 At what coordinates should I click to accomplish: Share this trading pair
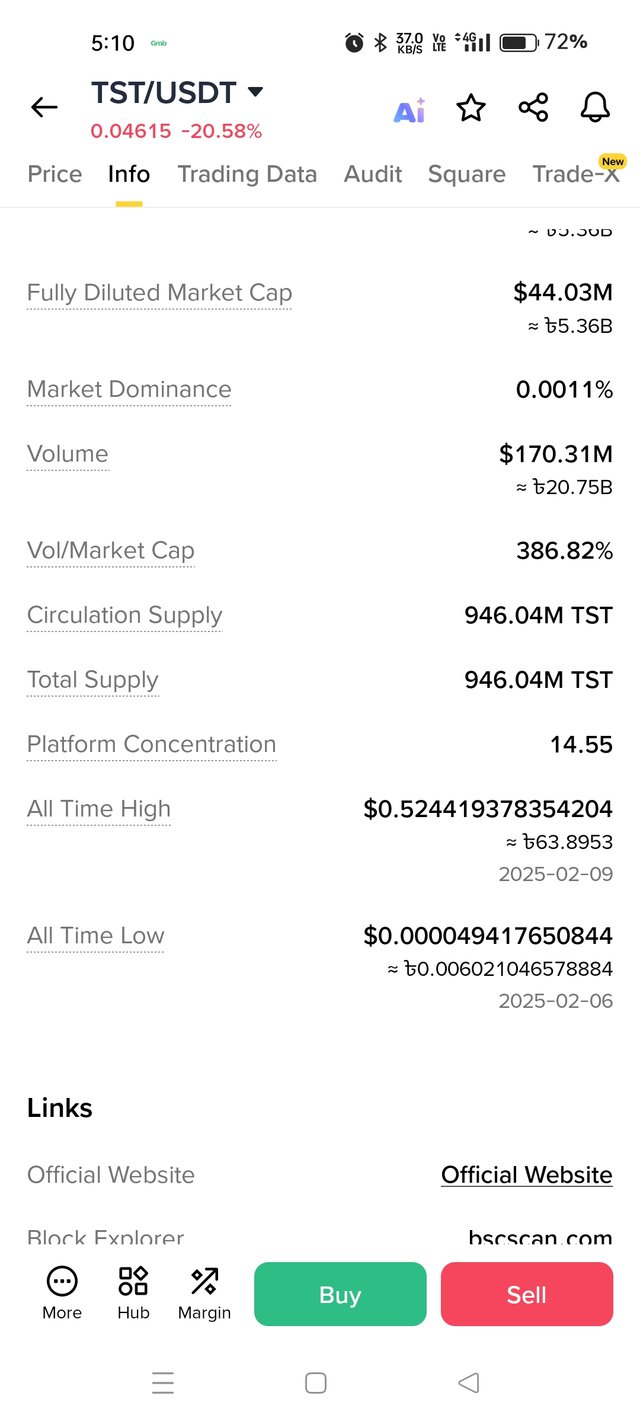533,108
